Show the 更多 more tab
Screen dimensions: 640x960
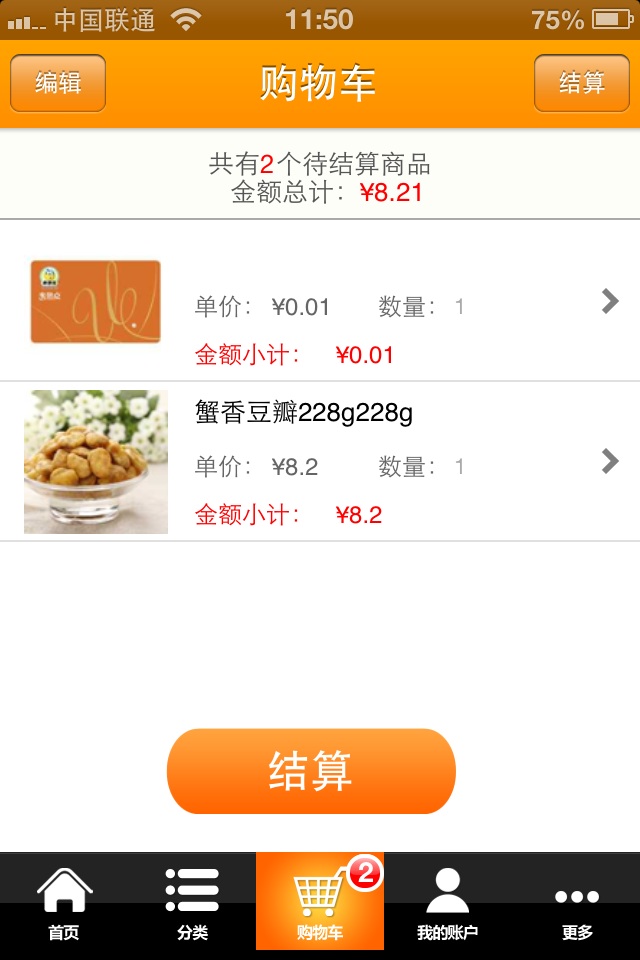coord(577,903)
